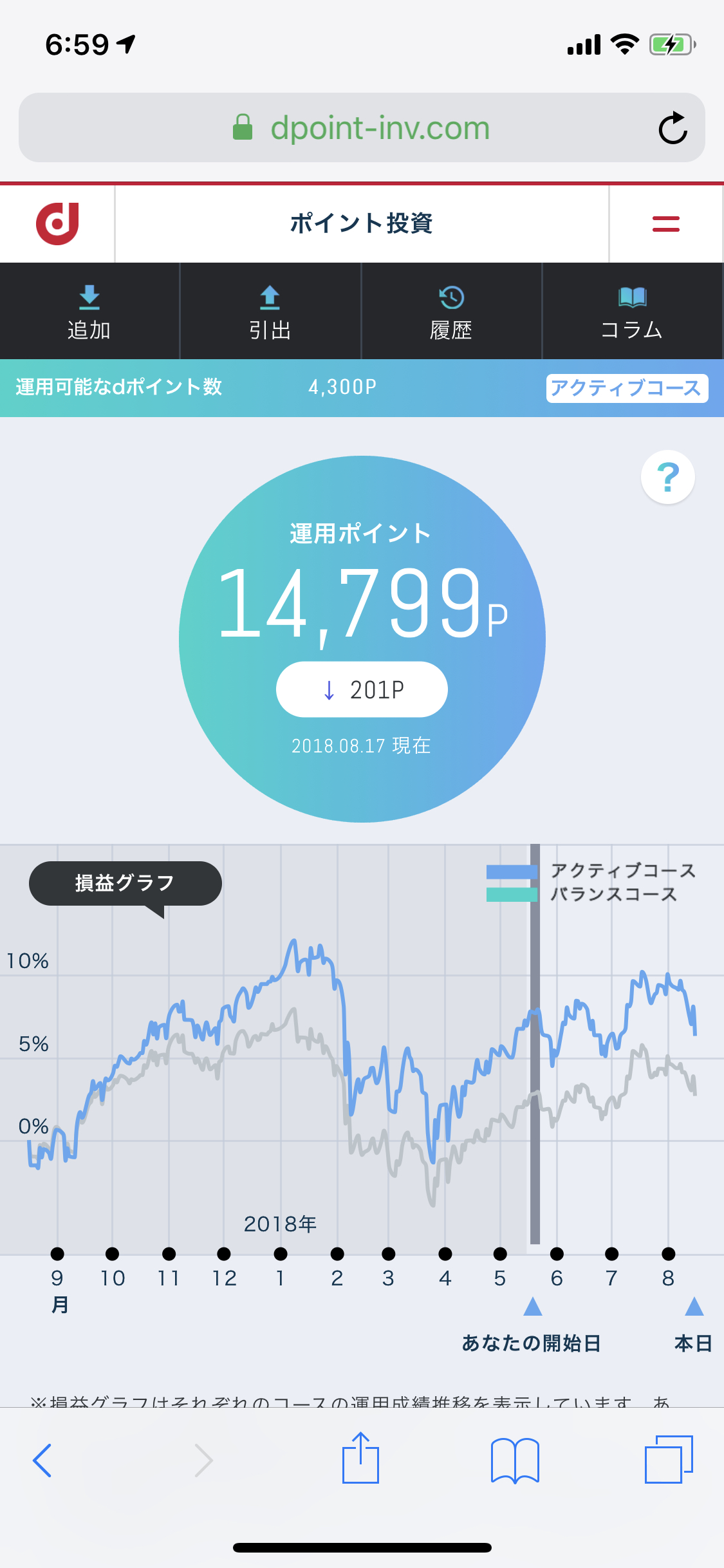Show open Safari tabs

[x=668, y=1459]
